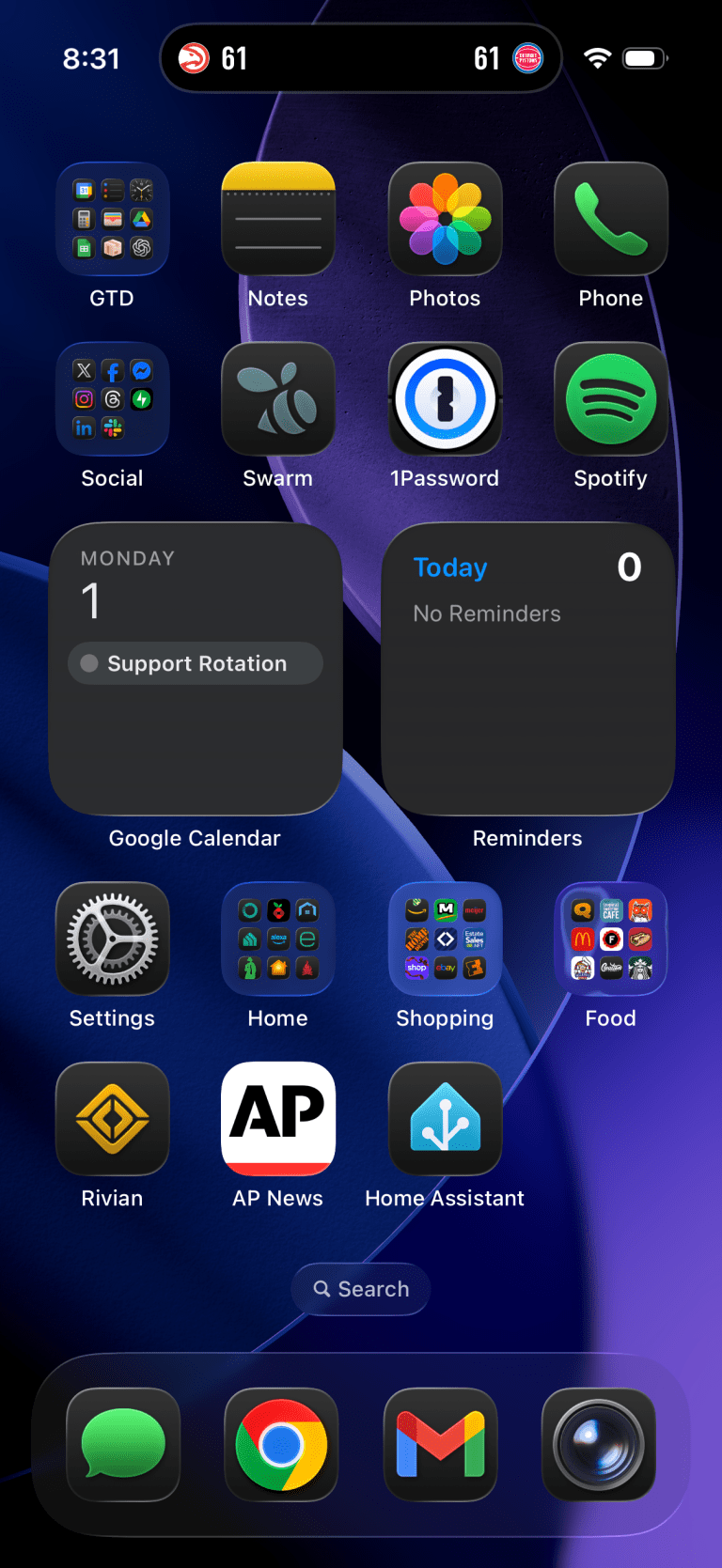Open the Notes app
The height and width of the screenshot is (1568, 722).
(x=277, y=218)
